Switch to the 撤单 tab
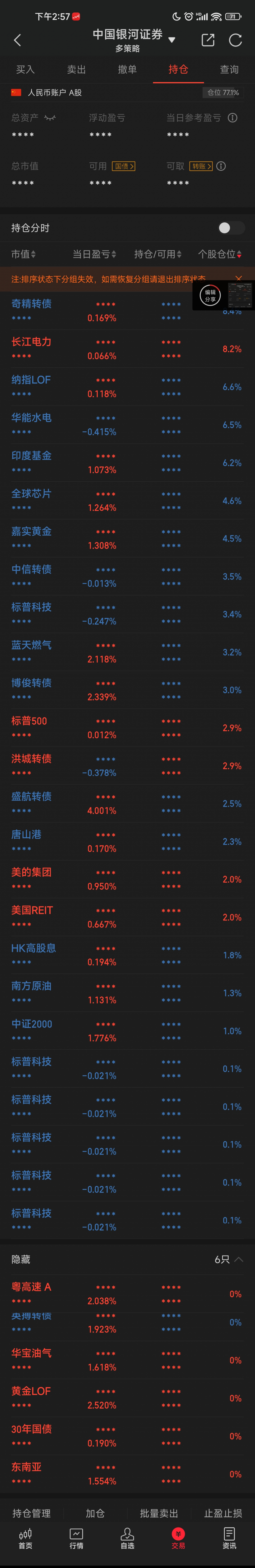Viewport: 255px width, 1568px height. pos(127,69)
